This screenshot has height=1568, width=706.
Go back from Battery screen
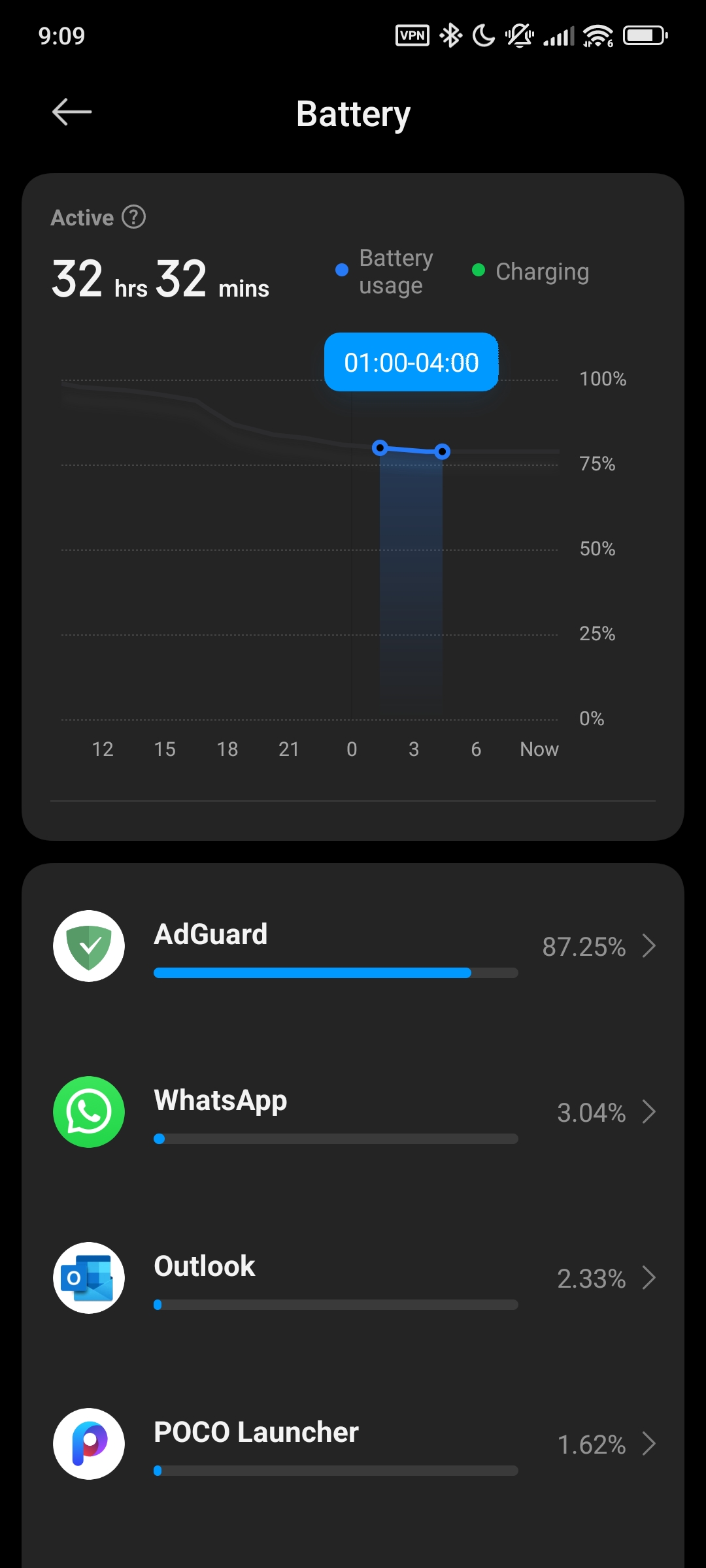tap(71, 112)
